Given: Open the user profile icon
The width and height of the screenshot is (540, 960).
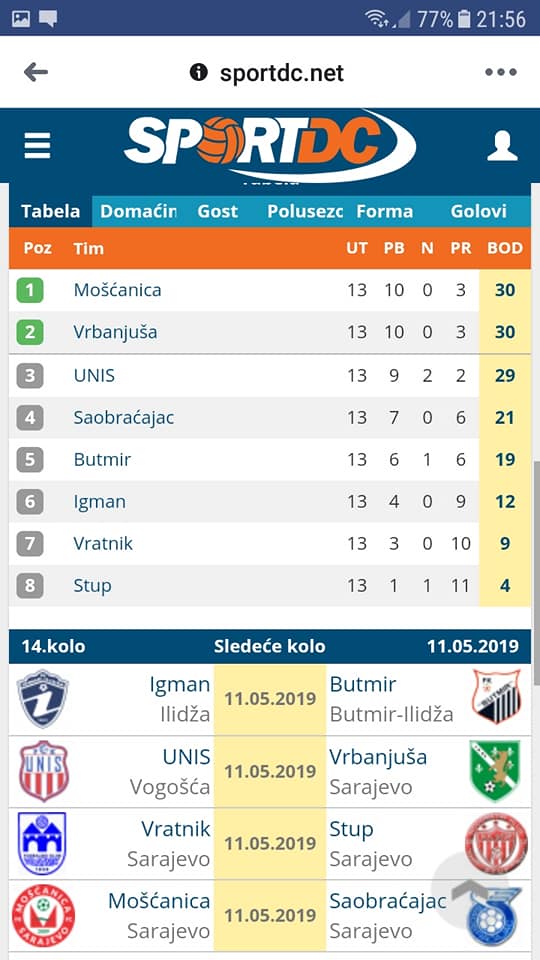Looking at the screenshot, I should (502, 146).
